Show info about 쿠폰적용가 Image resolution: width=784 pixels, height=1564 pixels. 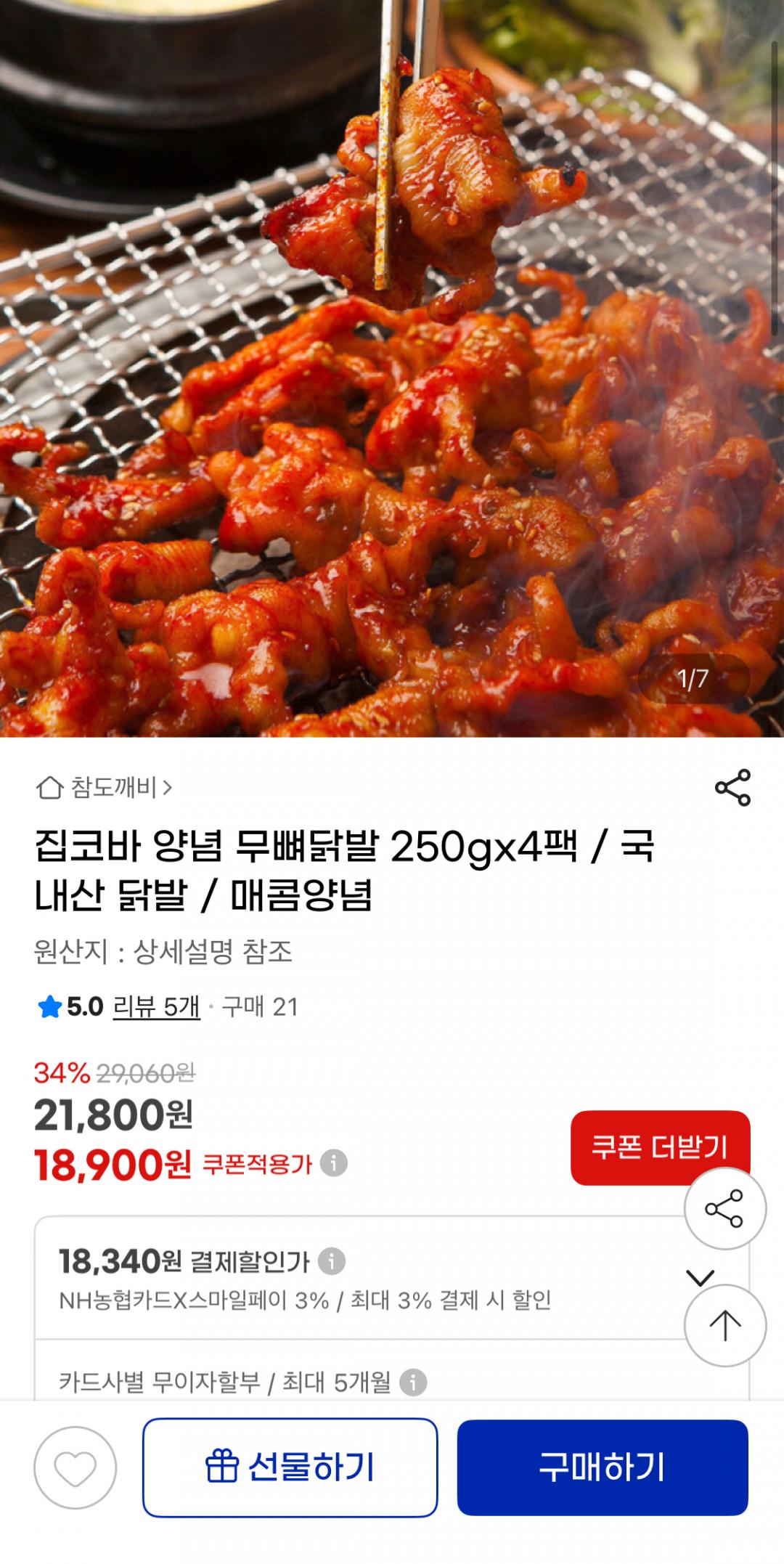(334, 1164)
